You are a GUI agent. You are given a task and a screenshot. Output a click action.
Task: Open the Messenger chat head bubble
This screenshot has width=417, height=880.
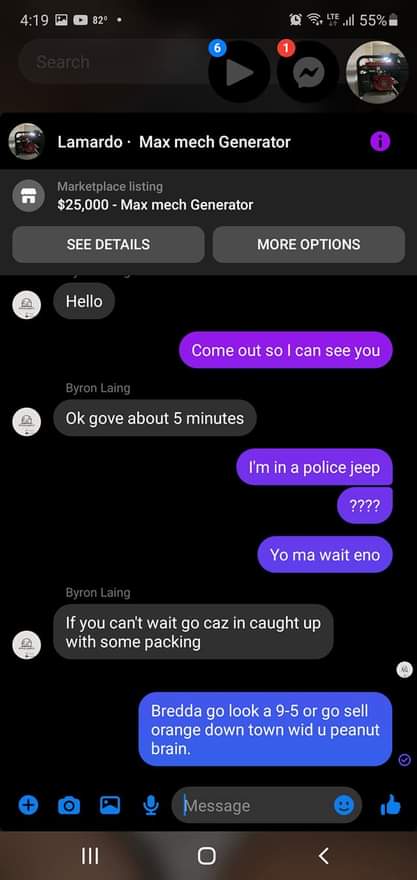[308, 71]
